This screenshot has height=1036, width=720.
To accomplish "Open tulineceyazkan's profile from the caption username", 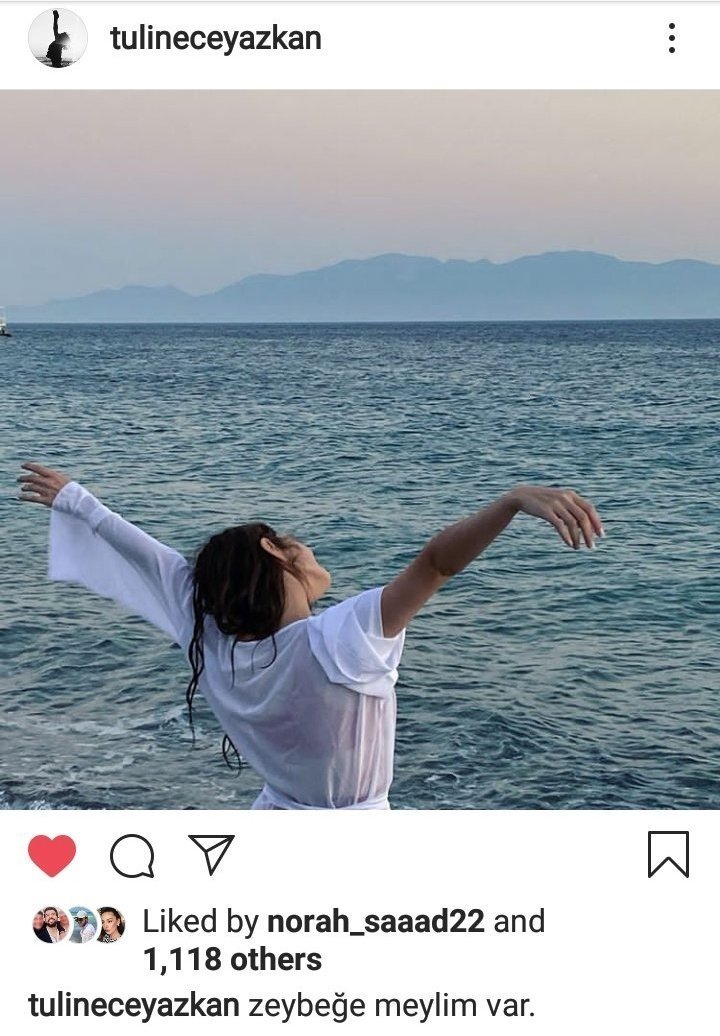I will [x=133, y=1004].
